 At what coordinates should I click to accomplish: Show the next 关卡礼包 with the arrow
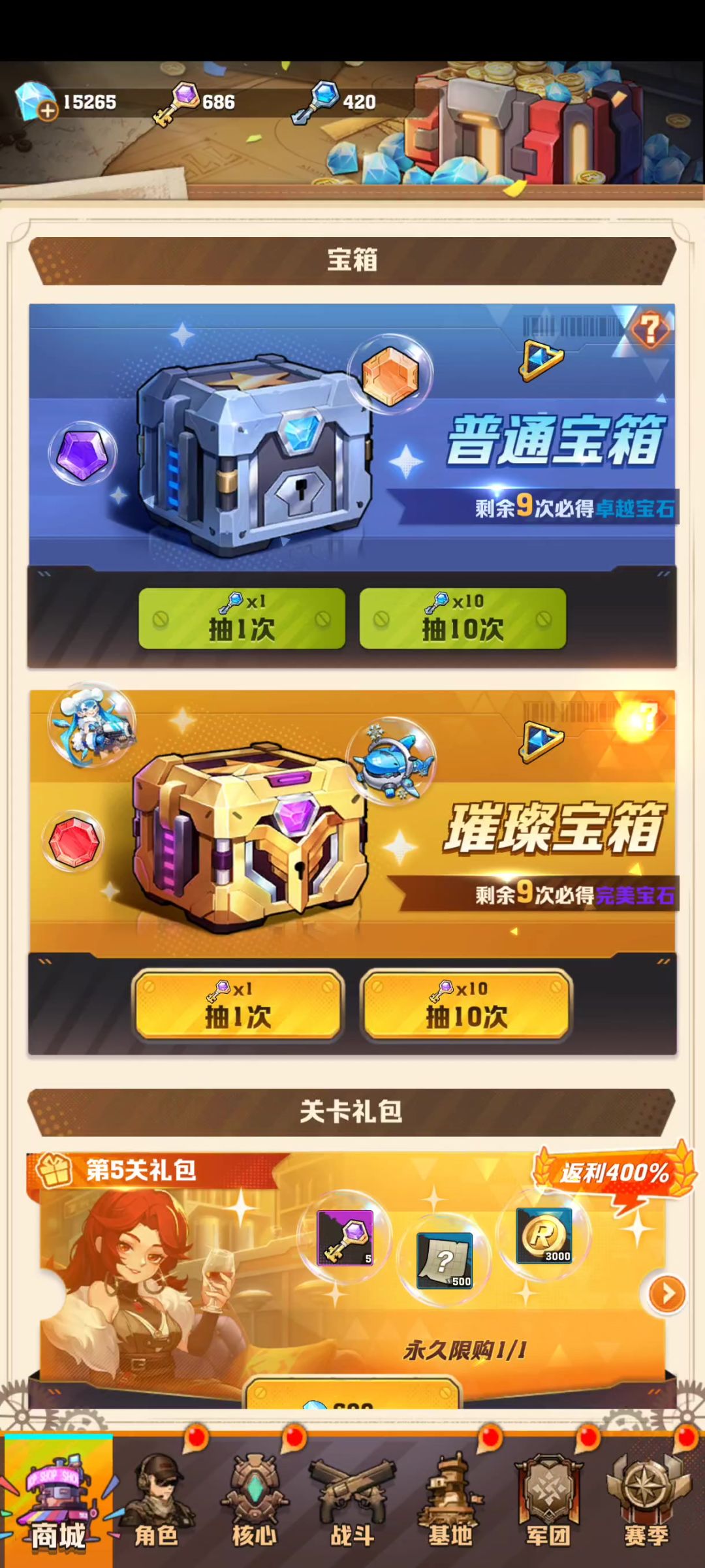666,1293
